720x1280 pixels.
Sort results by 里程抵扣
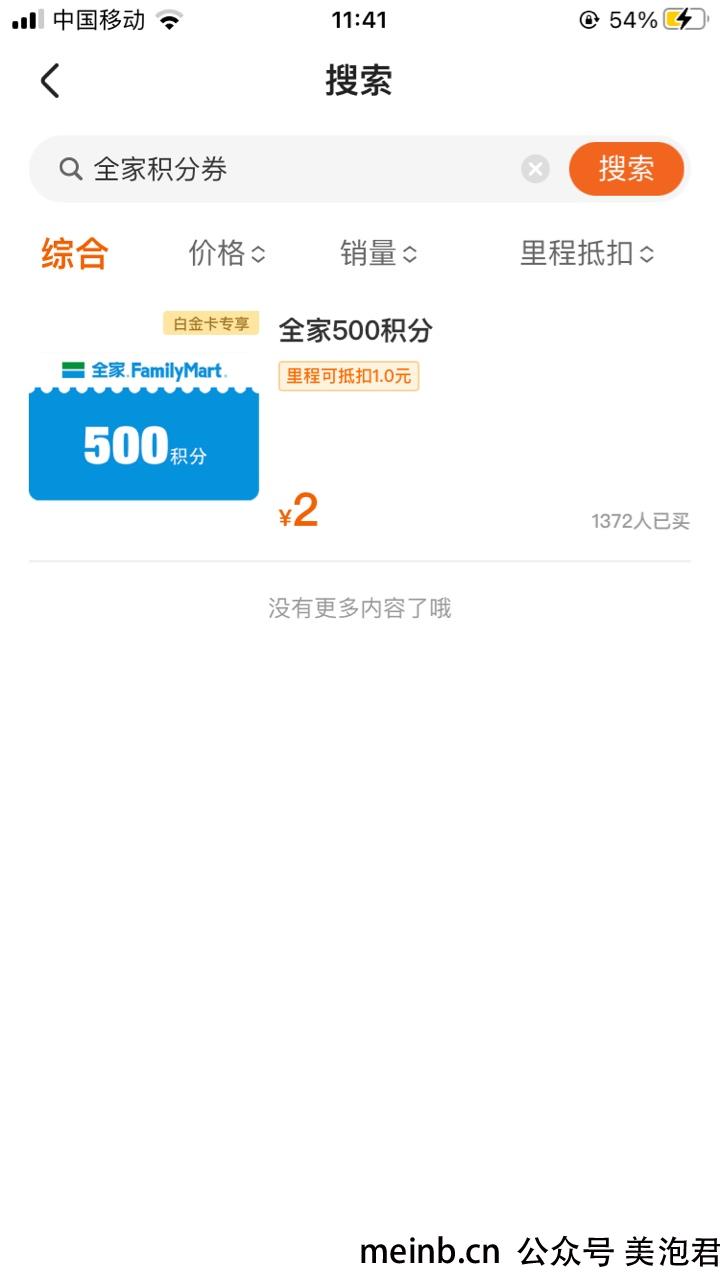tap(587, 254)
